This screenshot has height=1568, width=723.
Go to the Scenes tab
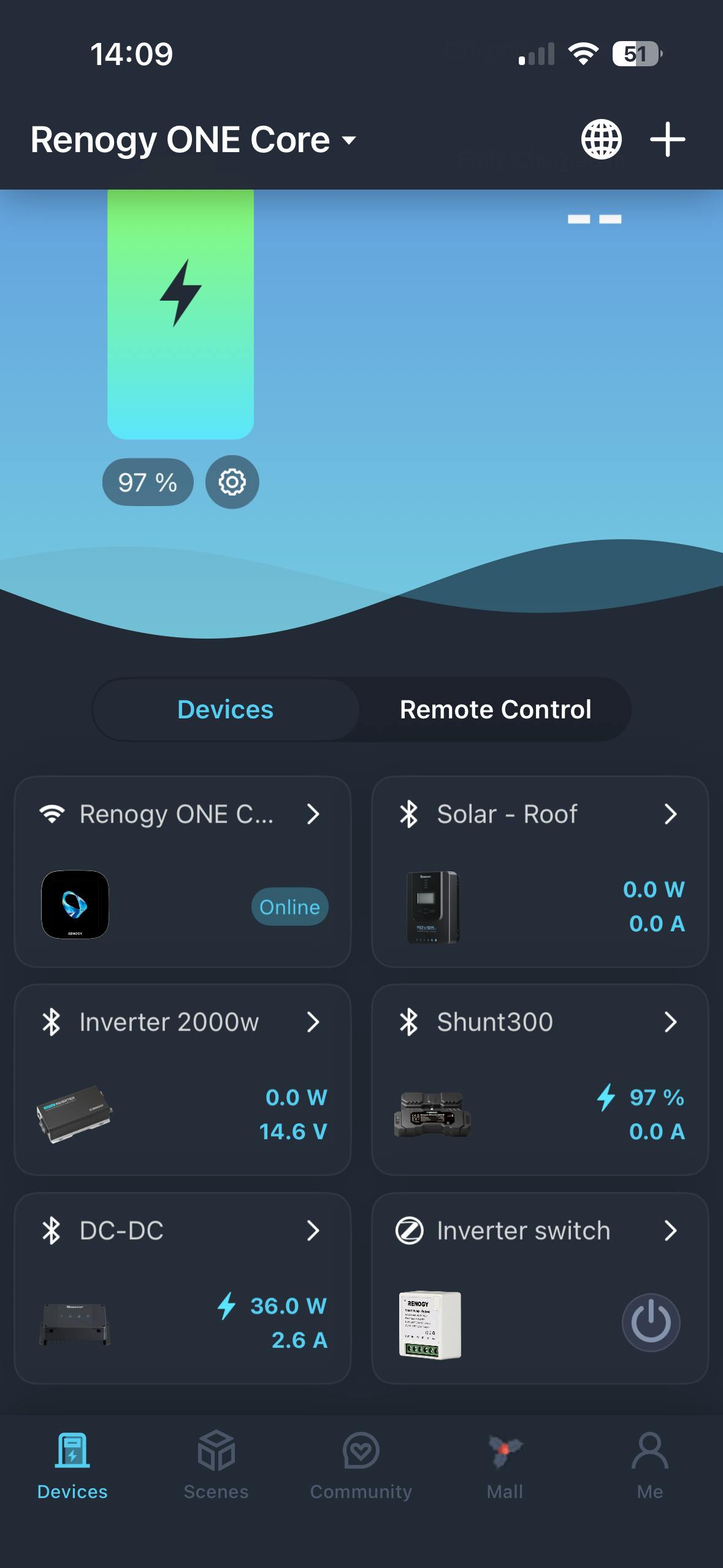(216, 1466)
